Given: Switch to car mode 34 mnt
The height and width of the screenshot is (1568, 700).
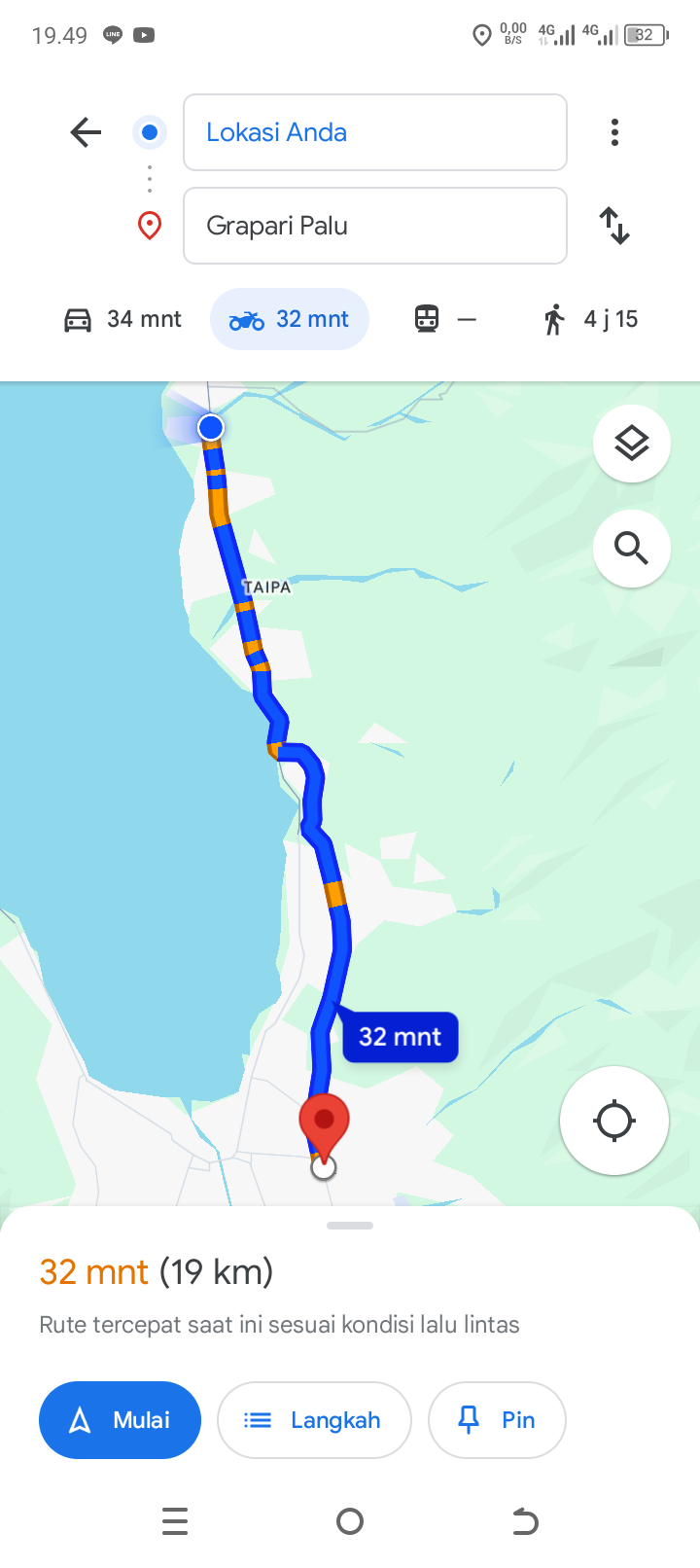Looking at the screenshot, I should click(122, 319).
